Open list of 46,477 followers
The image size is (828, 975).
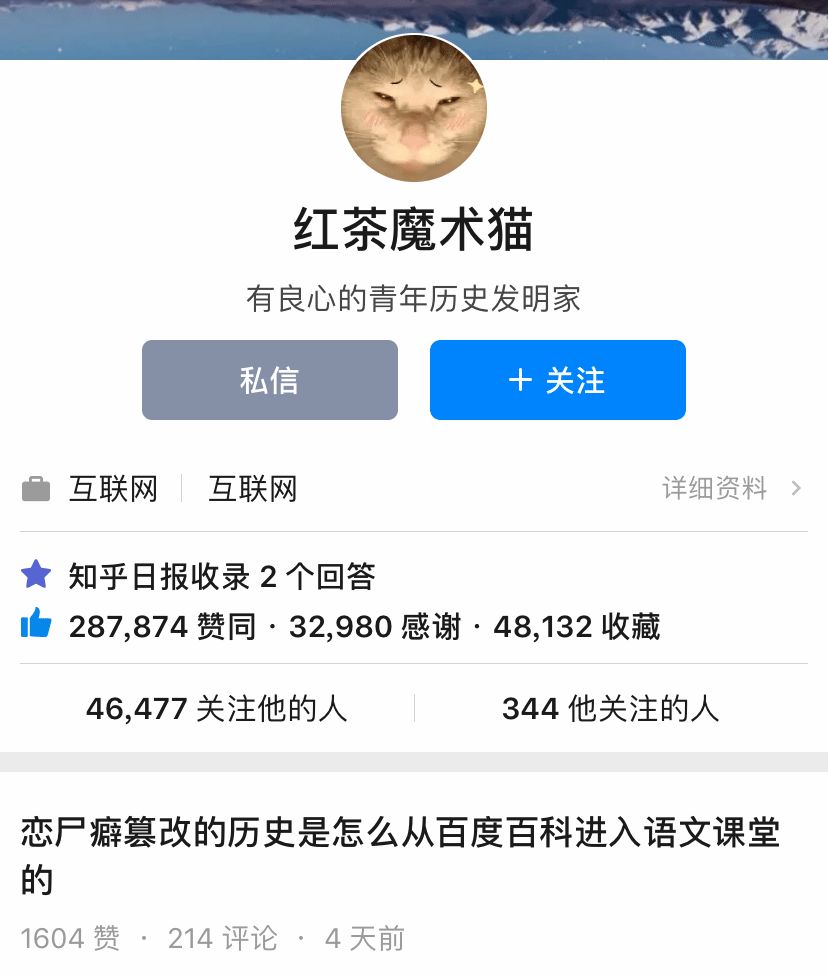(216, 709)
